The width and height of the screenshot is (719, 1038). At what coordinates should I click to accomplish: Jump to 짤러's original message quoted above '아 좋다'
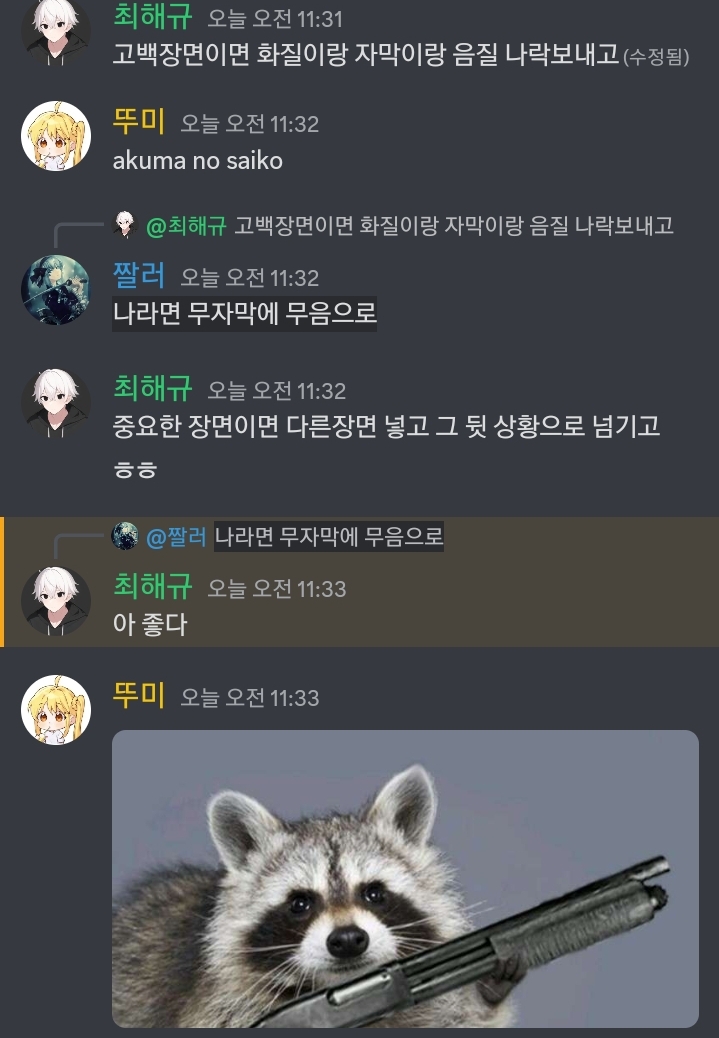329,537
